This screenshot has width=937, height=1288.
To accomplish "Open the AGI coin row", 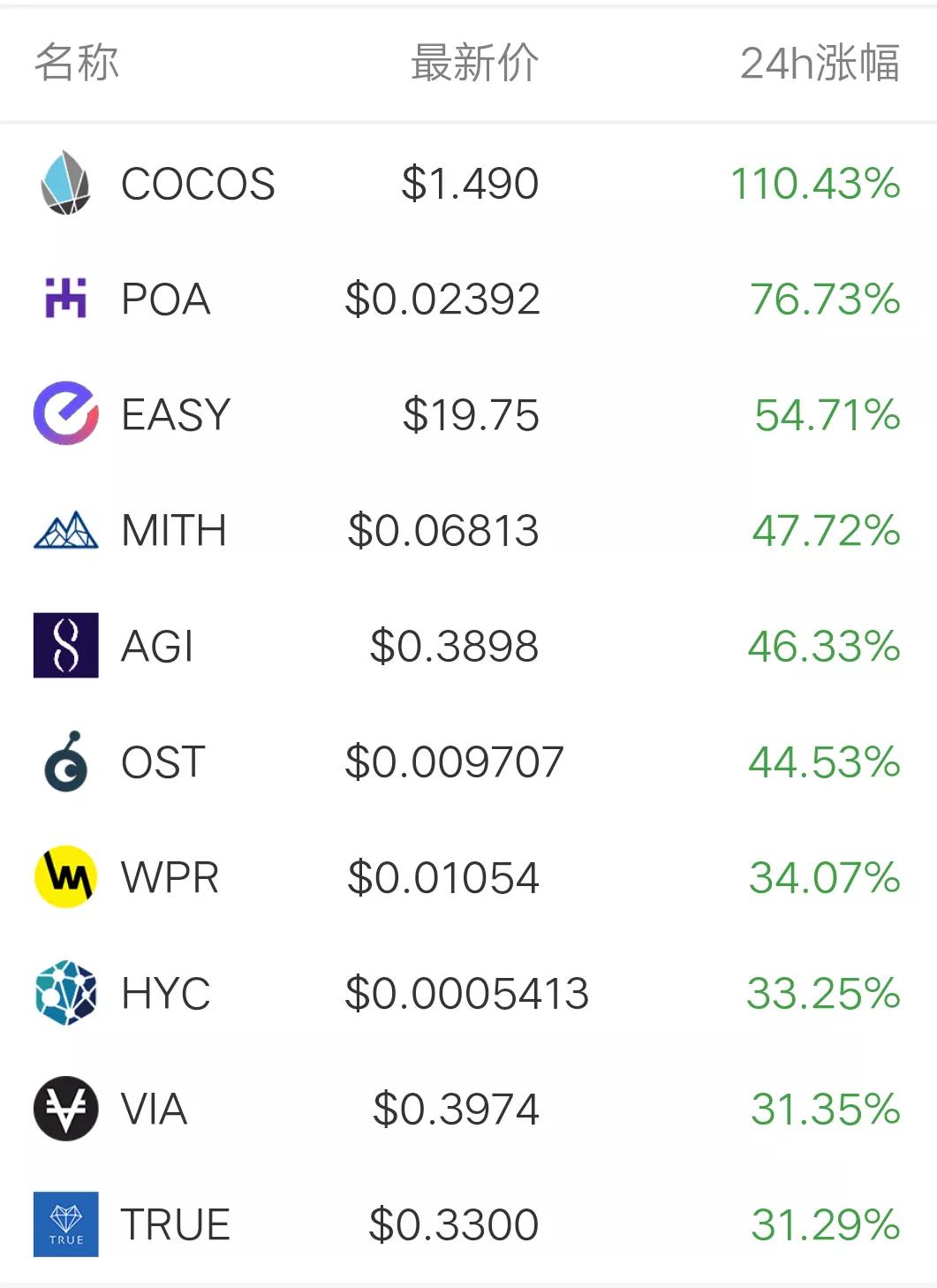I will coord(157,647).
